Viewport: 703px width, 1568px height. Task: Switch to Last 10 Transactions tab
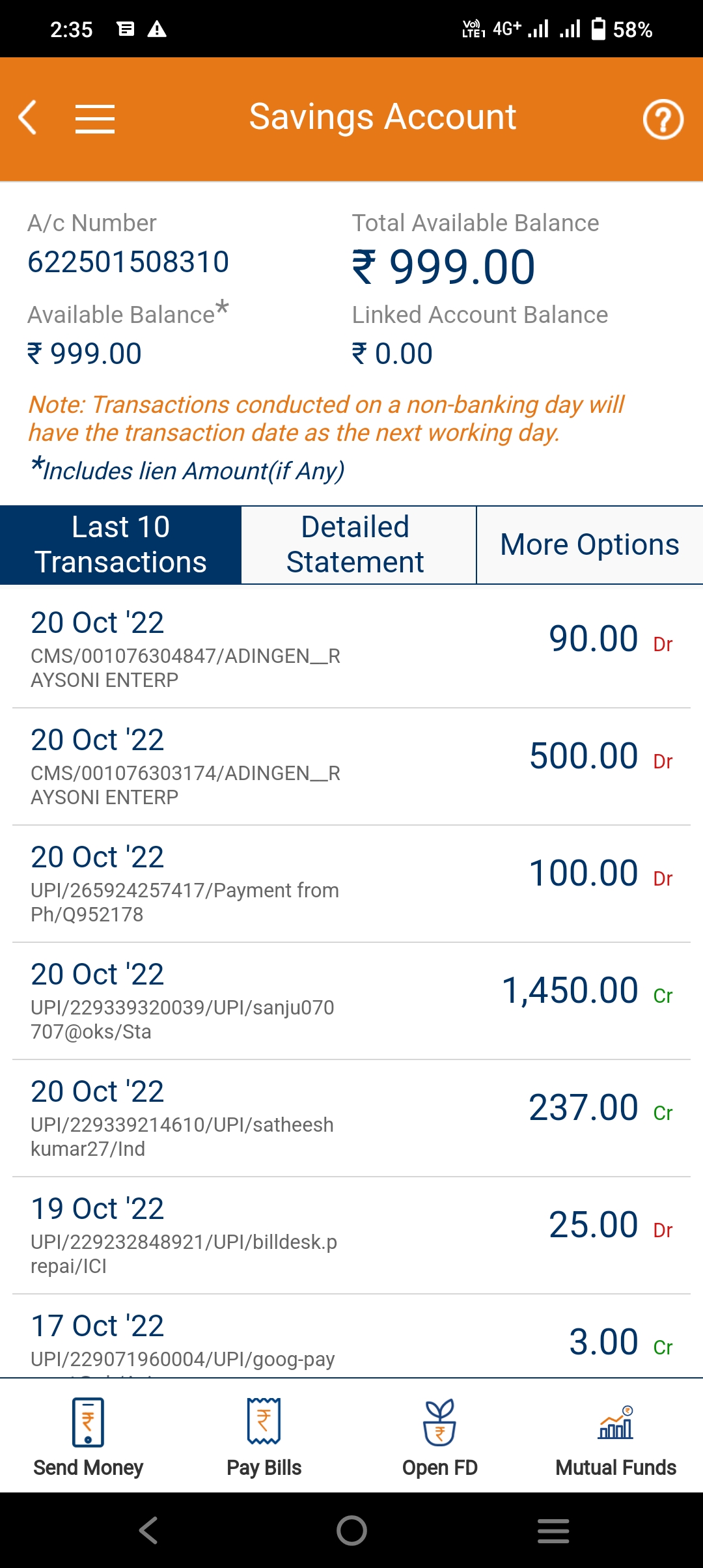point(120,544)
